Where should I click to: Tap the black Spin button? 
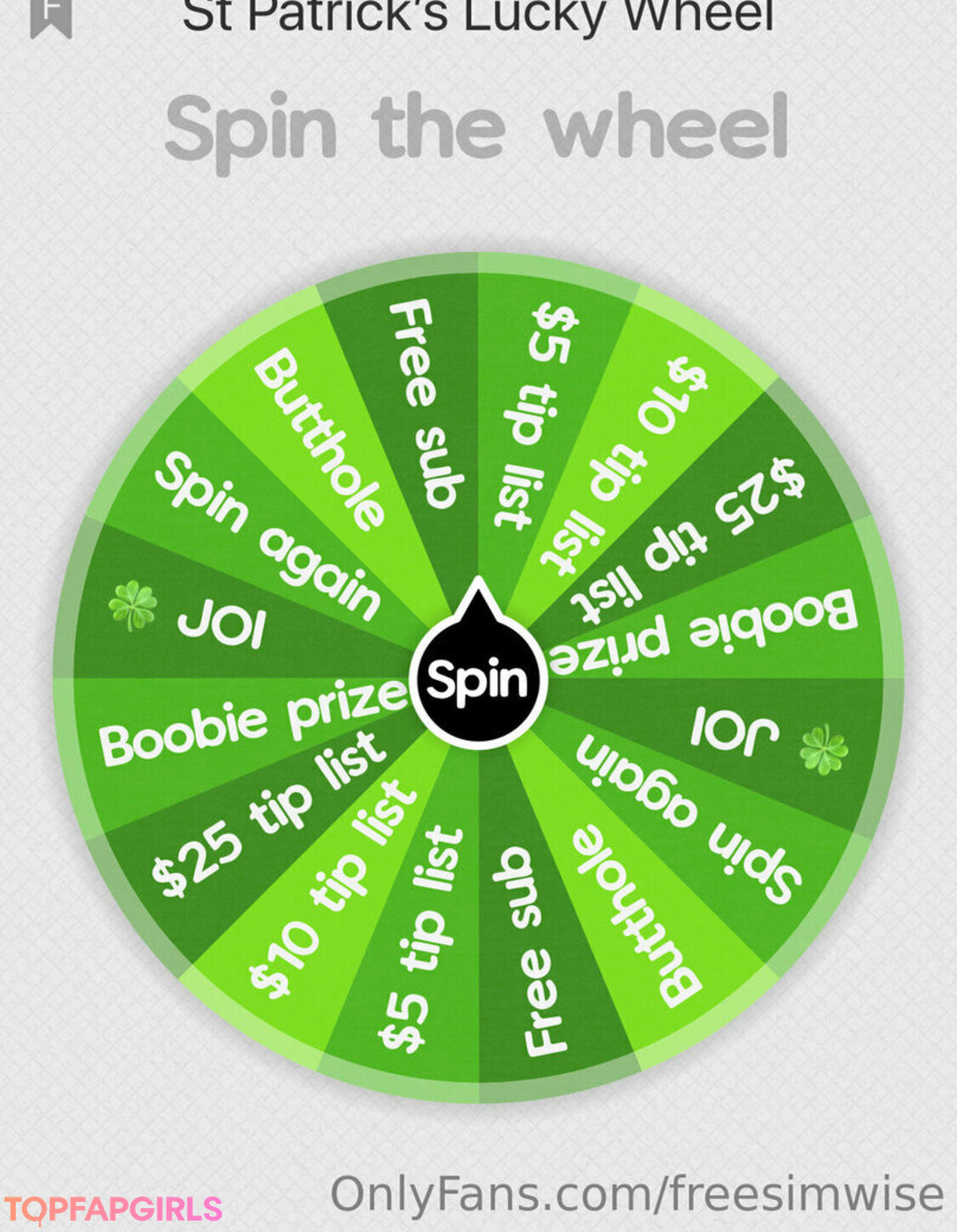tap(478, 681)
